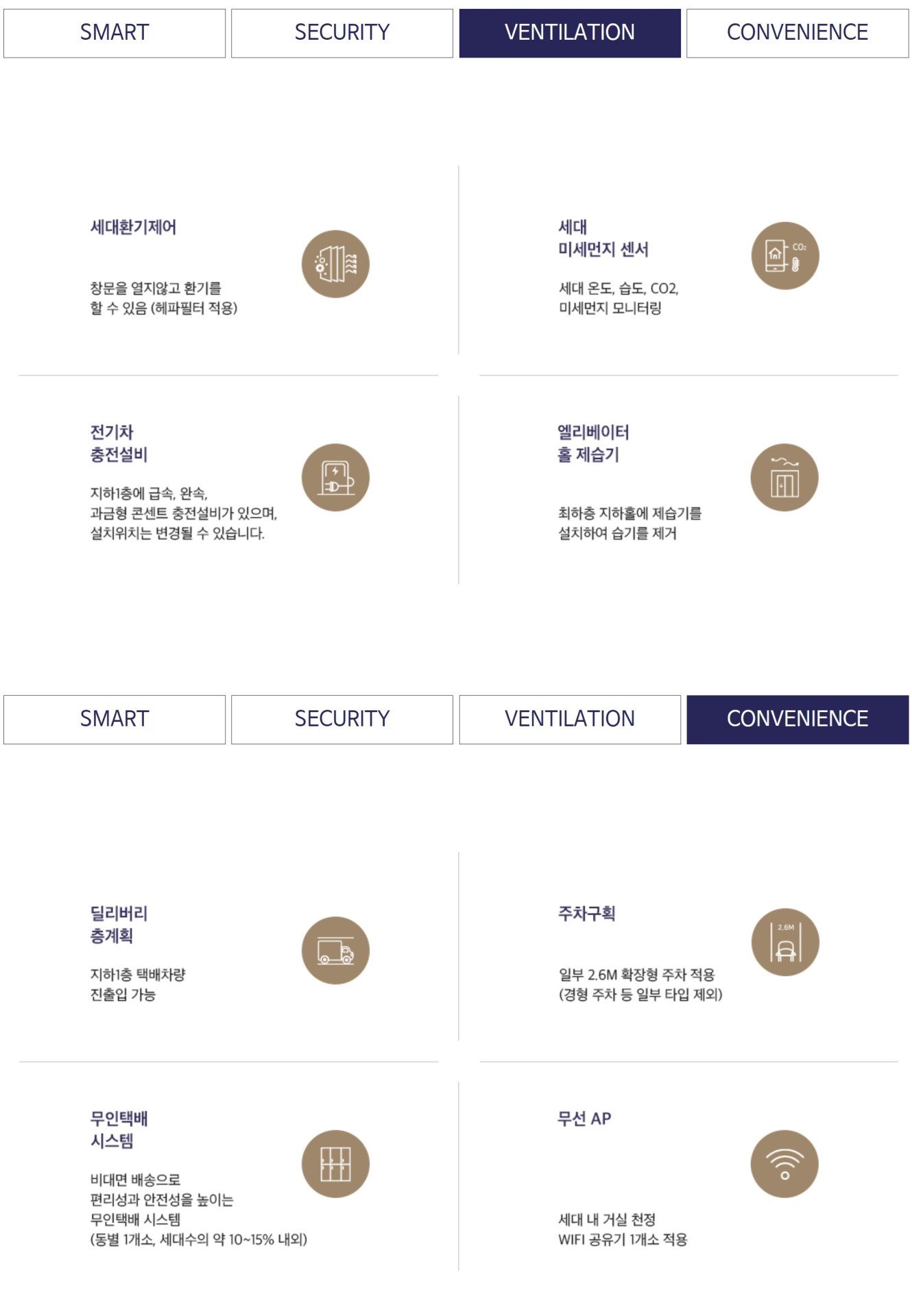The image size is (912, 1316).
Task: Open the lower SECURITY tab
Action: (x=341, y=719)
